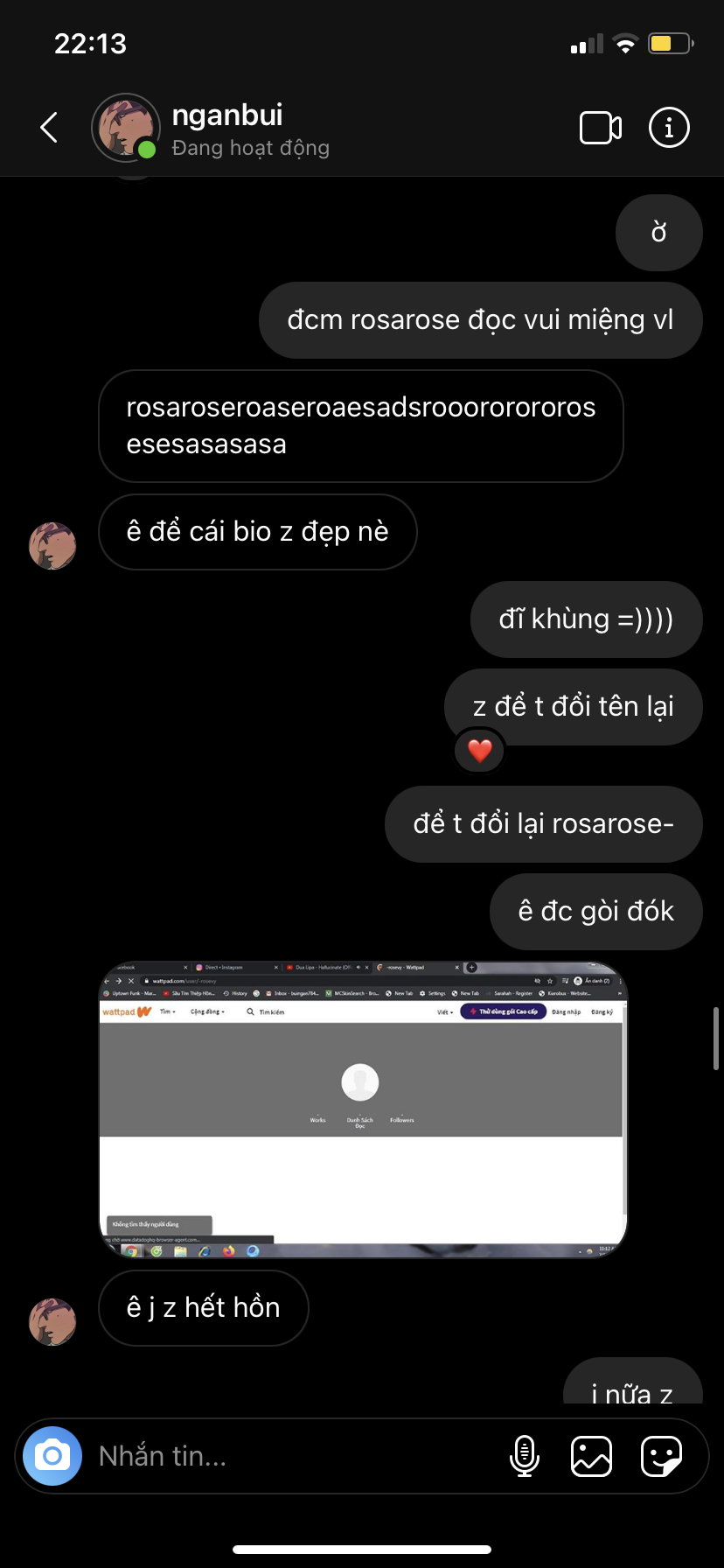Go back to the inbox
724x1568 pixels.
[50, 128]
